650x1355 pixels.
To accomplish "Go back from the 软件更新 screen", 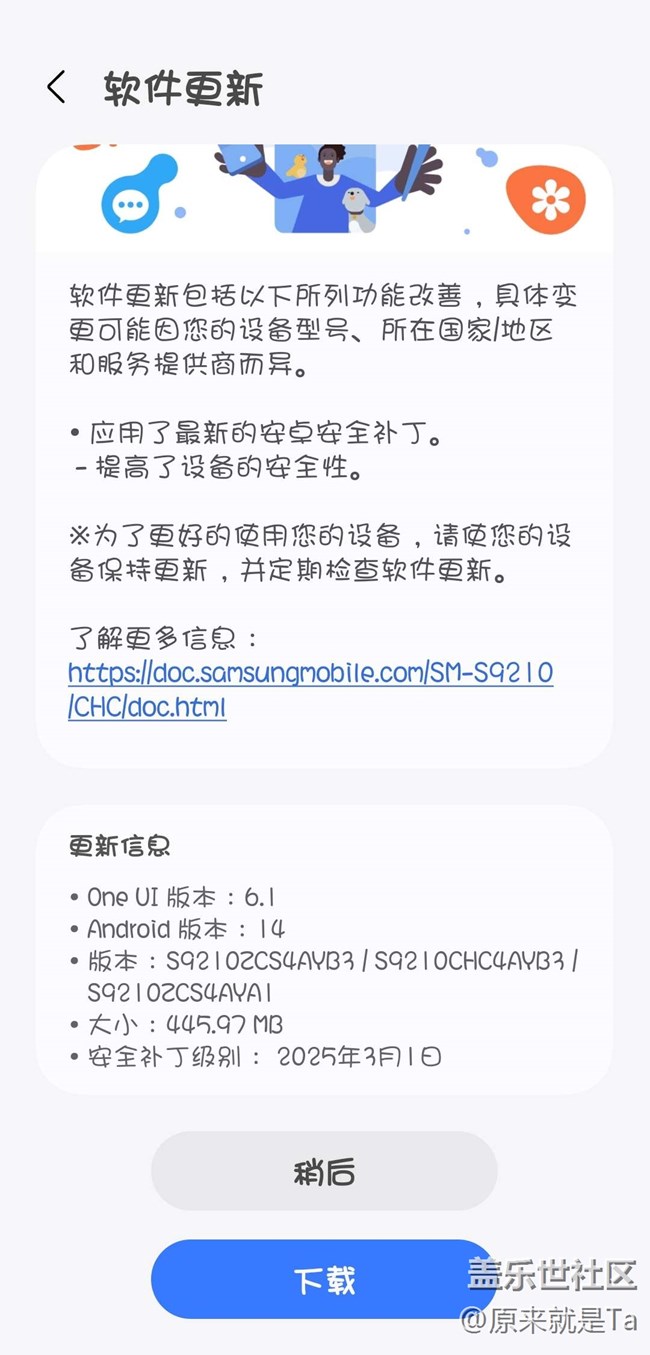I will click(57, 88).
